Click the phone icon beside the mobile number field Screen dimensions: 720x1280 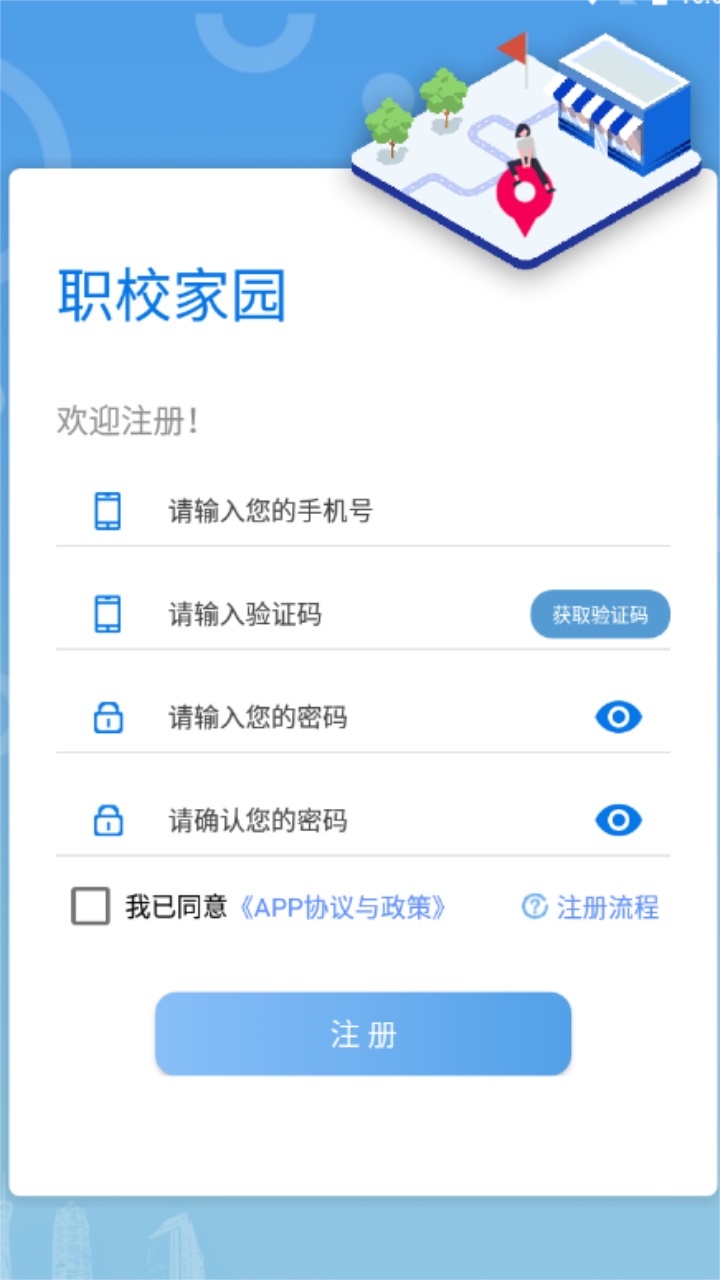tap(107, 510)
